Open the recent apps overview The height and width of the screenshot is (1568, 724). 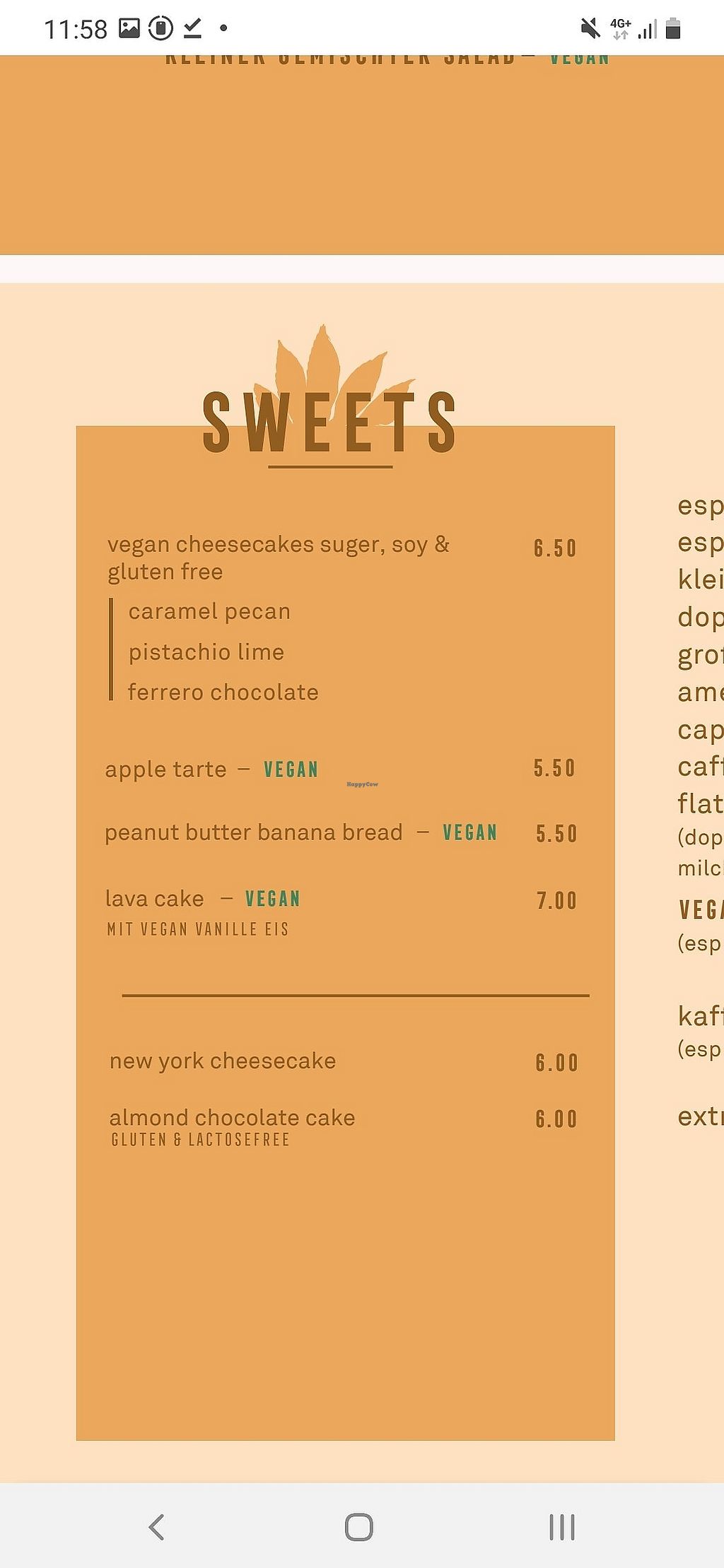tap(562, 1526)
